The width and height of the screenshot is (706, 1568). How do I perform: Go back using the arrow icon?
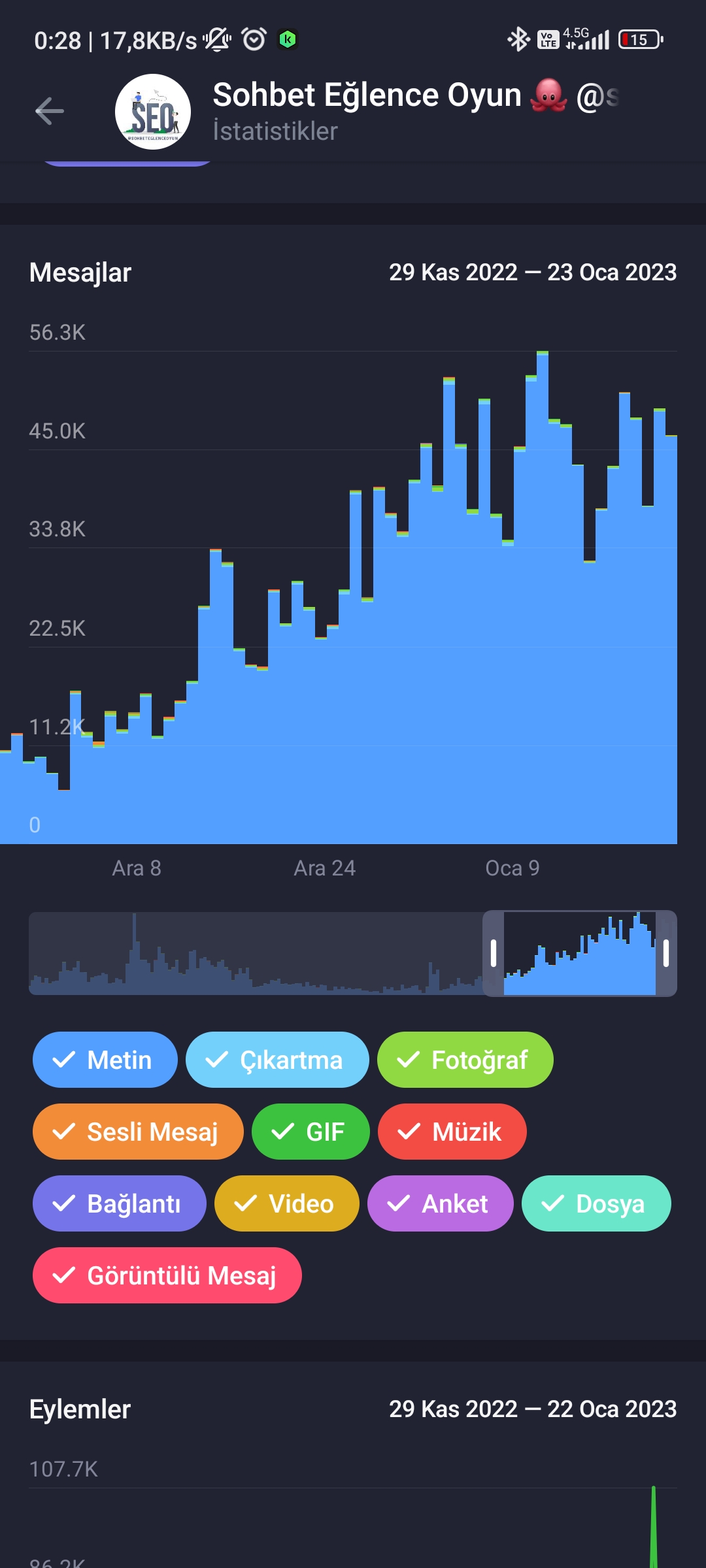(50, 111)
